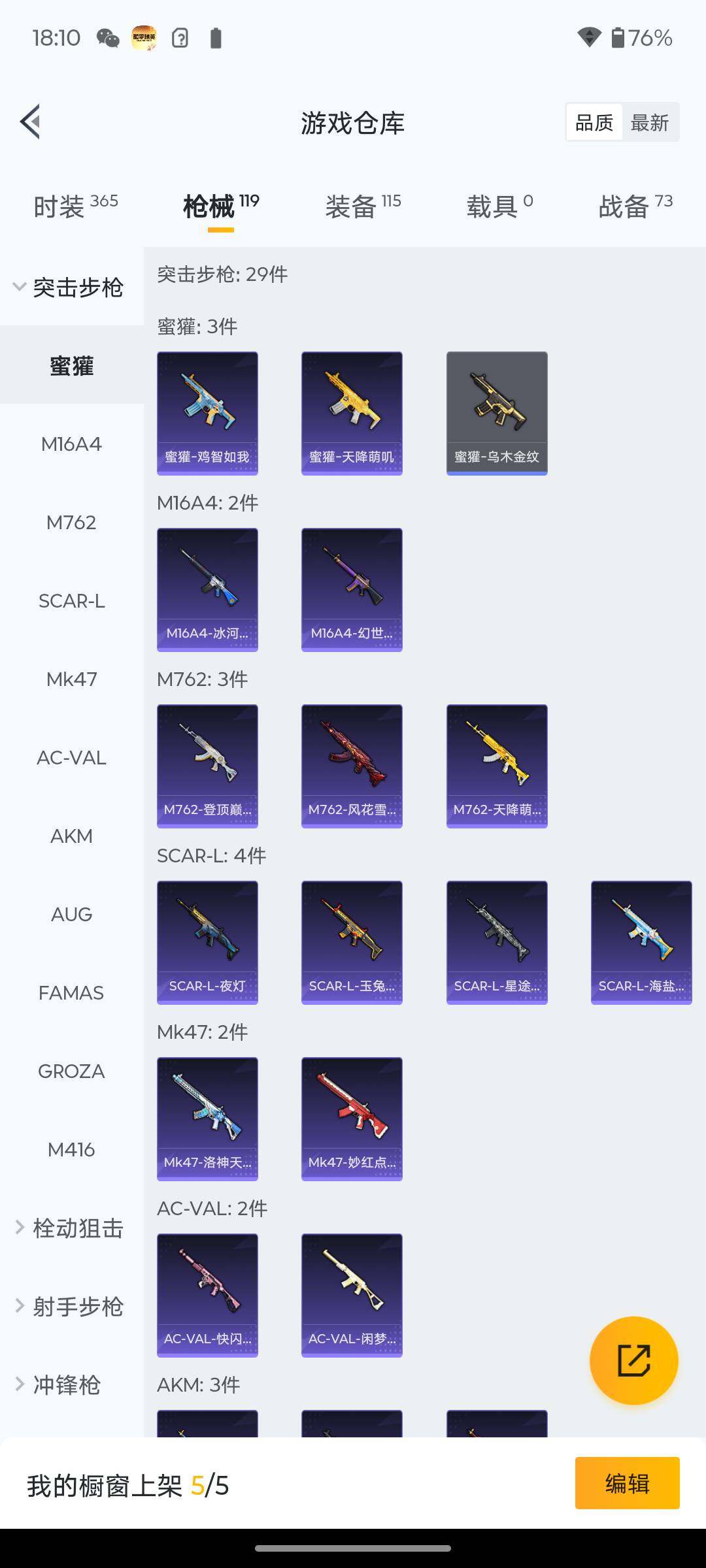The height and width of the screenshot is (1568, 706).
Task: Jump to M16A4 in sidebar
Action: 71,444
